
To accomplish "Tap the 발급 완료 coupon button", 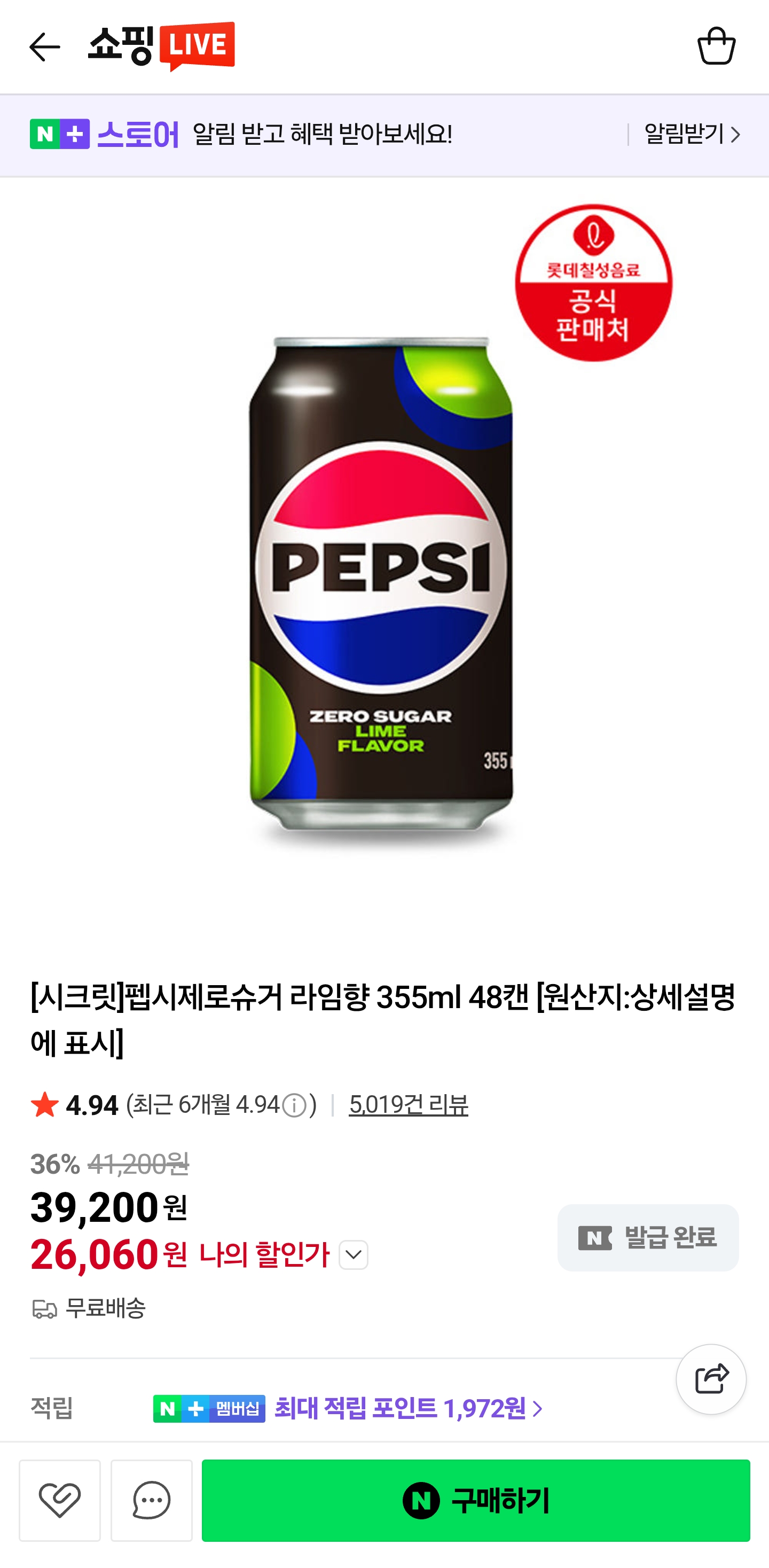I will point(648,1237).
